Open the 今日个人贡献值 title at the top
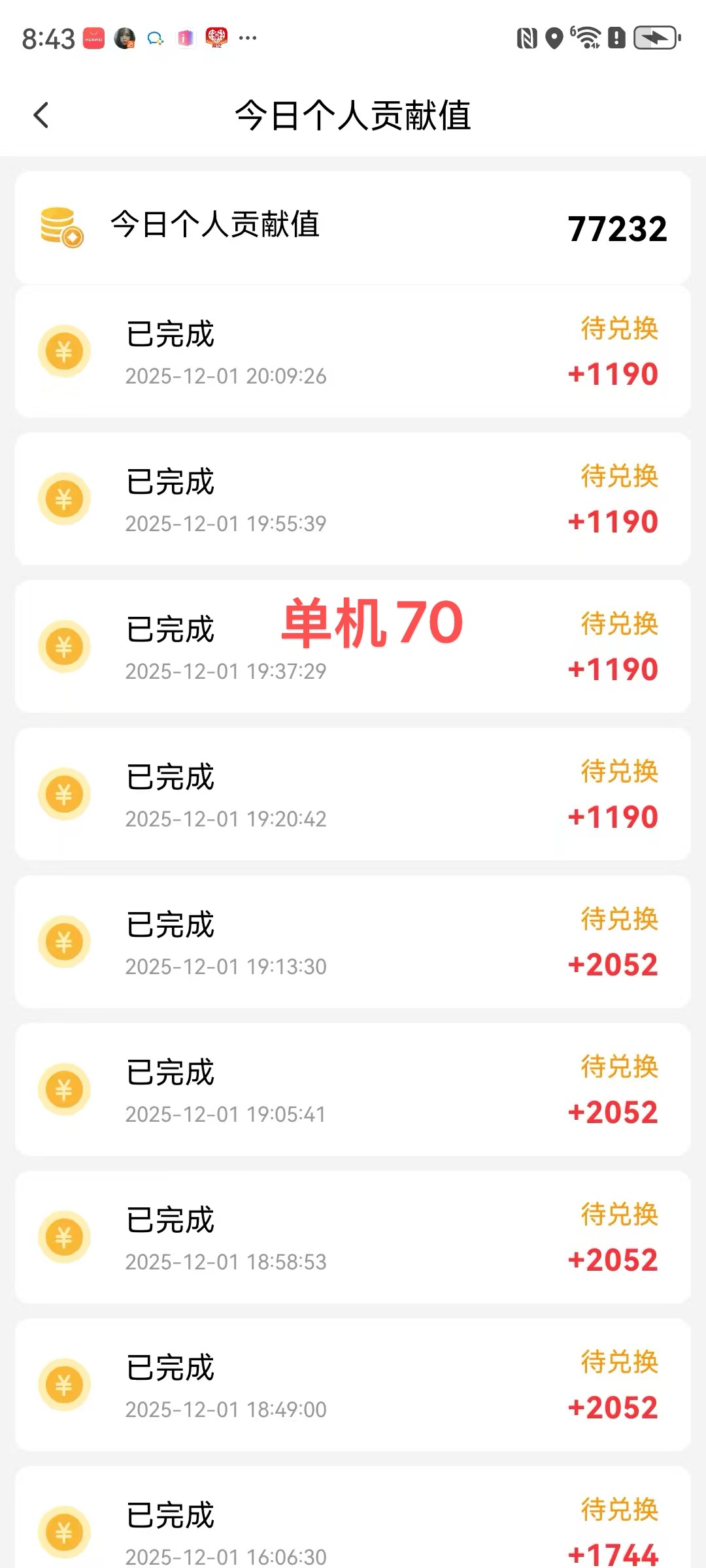This screenshot has height=1568, width=706. [x=353, y=114]
